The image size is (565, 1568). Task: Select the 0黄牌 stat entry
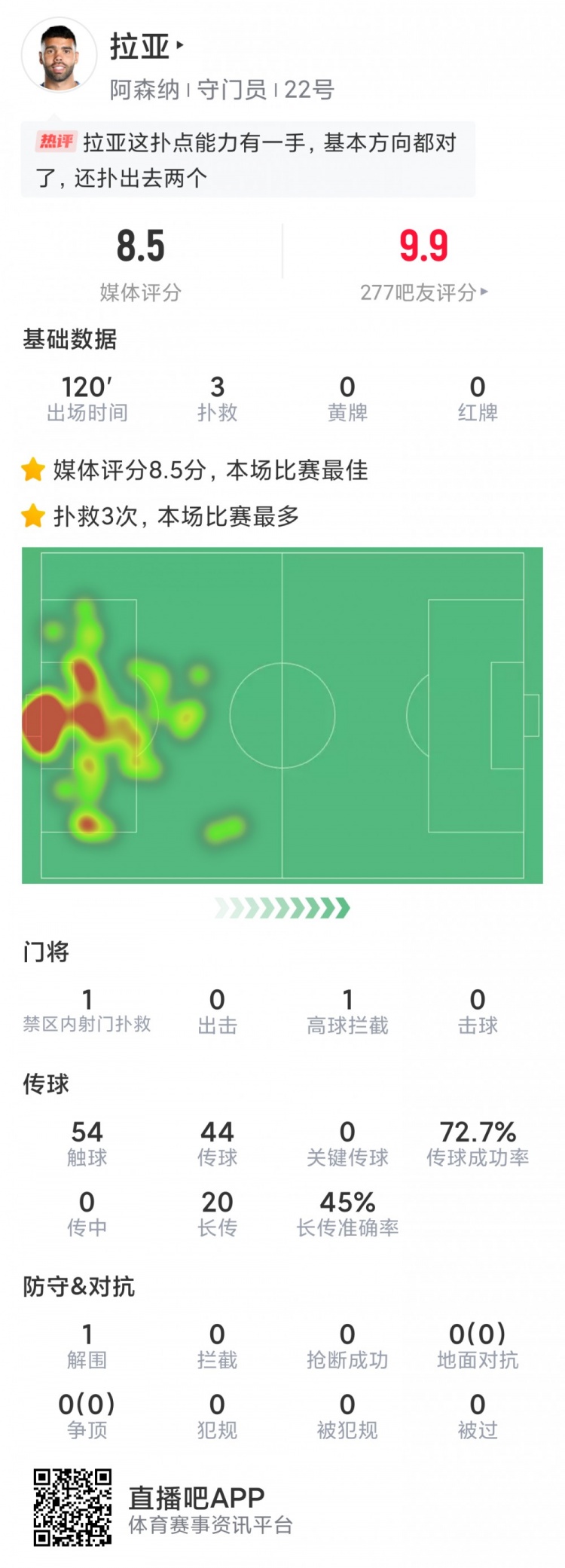click(346, 396)
